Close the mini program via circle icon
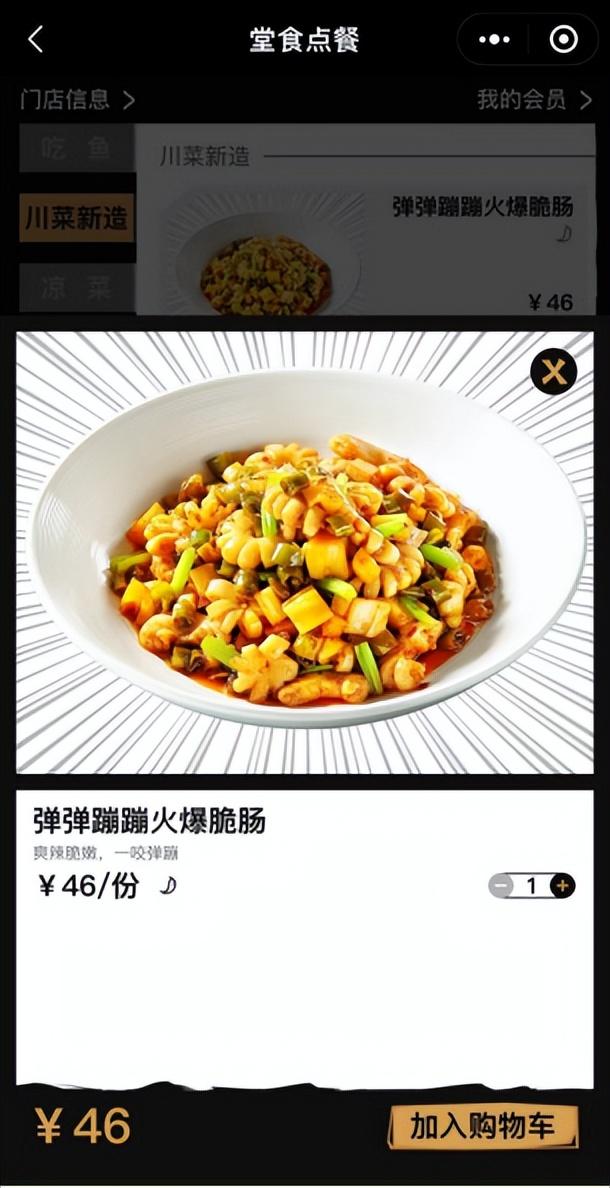Screen dimensions: 610x1188 click(x=564, y=39)
